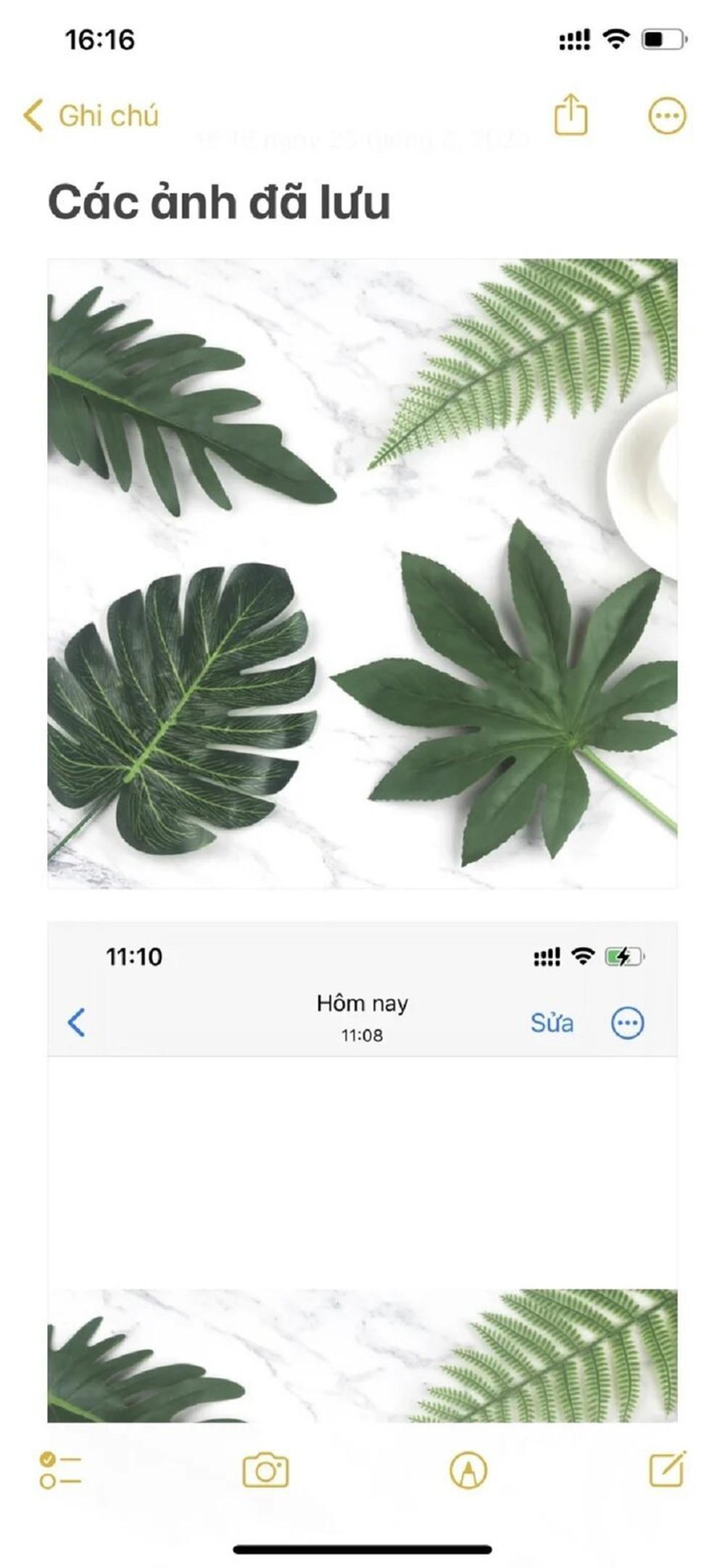This screenshot has height=1568, width=725.
Task: Add a checklist to the note
Action: [60, 1470]
